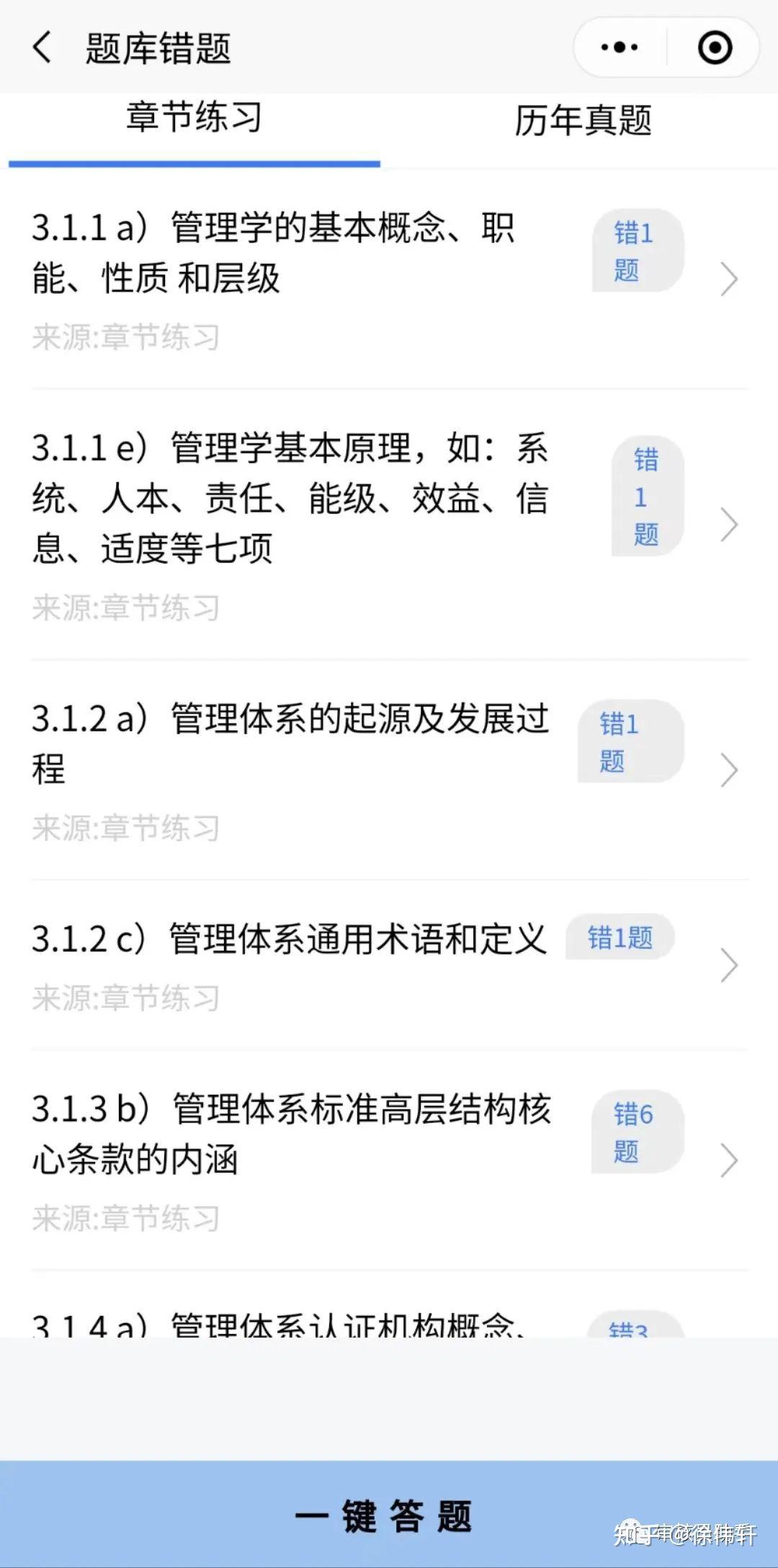This screenshot has height=1568, width=778.
Task: Switch to the 历年真题 tab
Action: pos(583,120)
